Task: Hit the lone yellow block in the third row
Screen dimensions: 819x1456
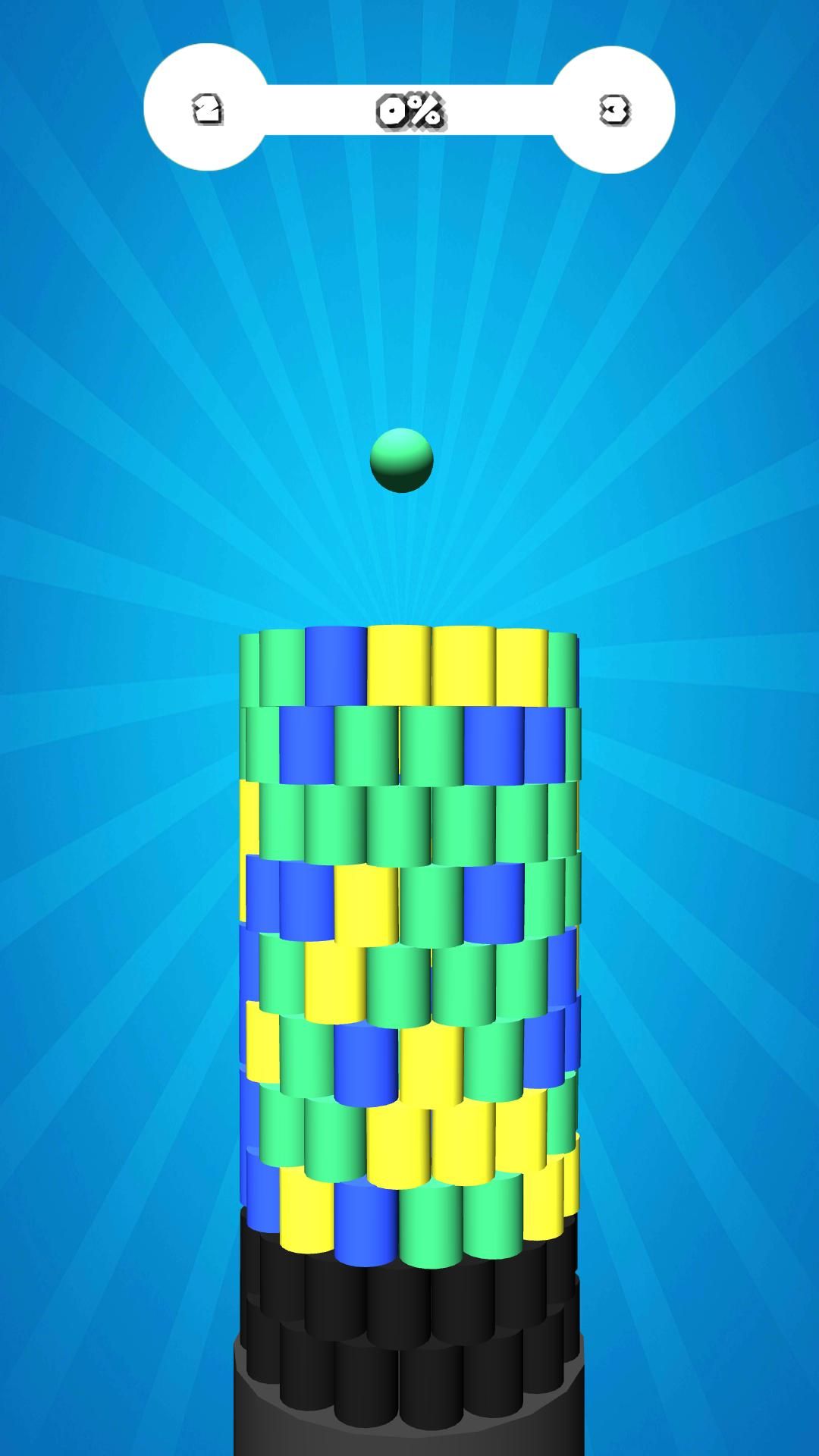Action: click(x=249, y=819)
